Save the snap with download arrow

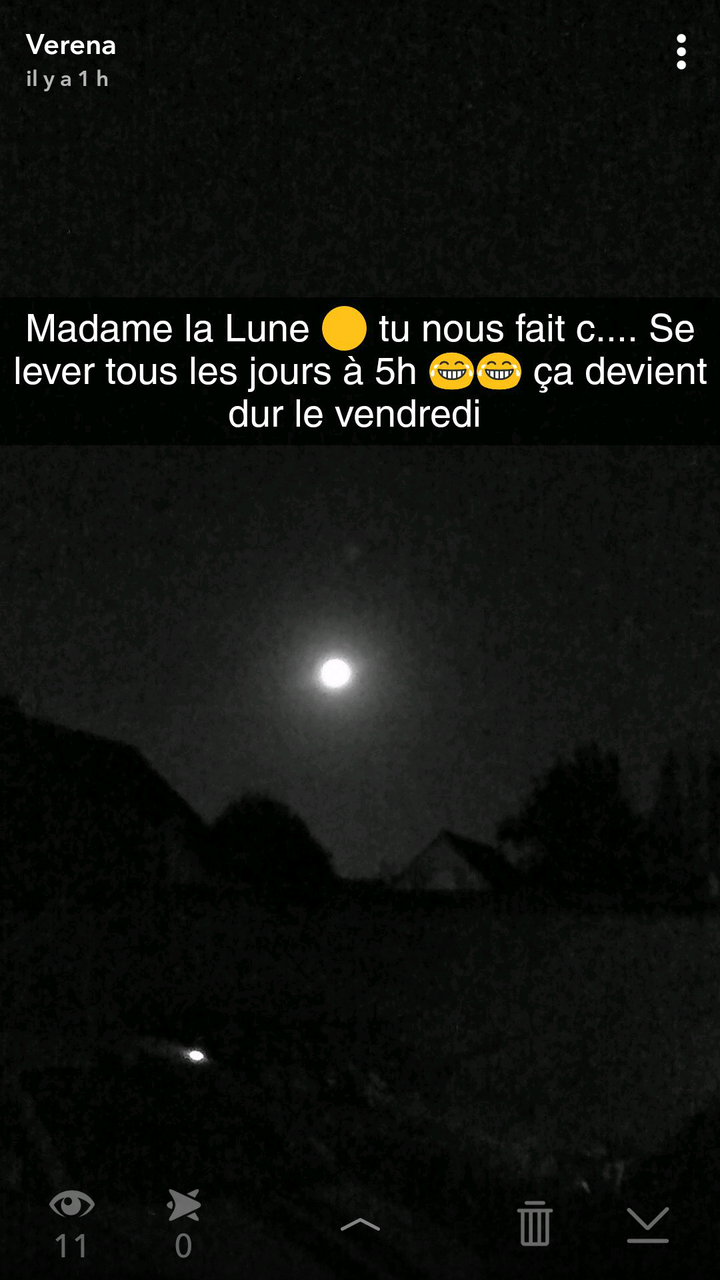pos(648,1225)
